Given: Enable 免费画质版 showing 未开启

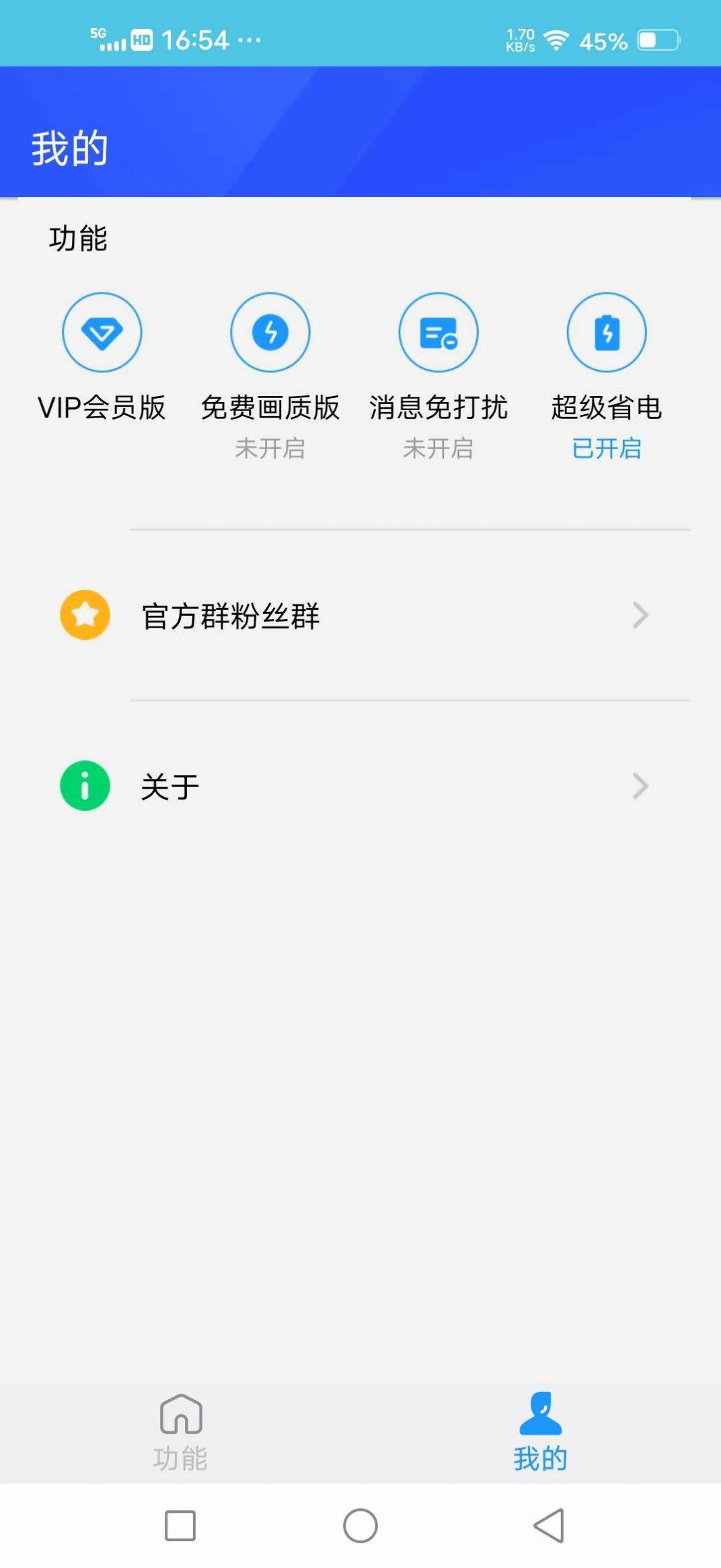Looking at the screenshot, I should pos(270,448).
